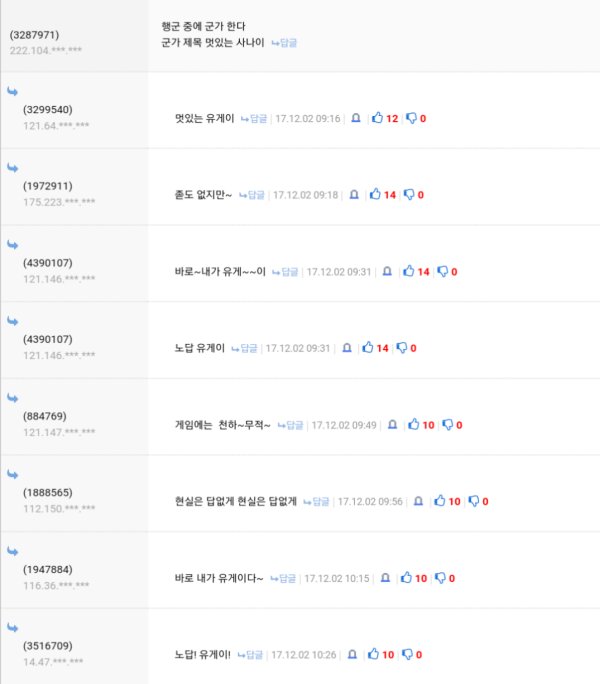This screenshot has width=600, height=684.
Task: Report the 좉도 없지만~ comment via bell icon
Action: (353, 195)
